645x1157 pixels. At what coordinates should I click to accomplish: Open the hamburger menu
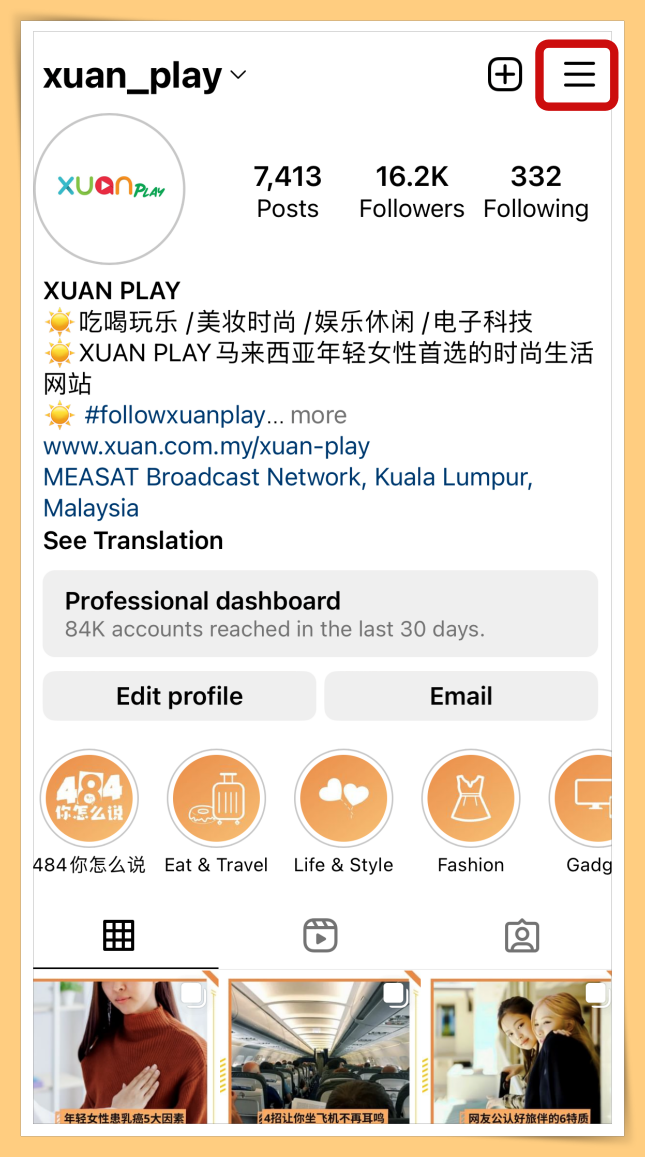point(578,74)
